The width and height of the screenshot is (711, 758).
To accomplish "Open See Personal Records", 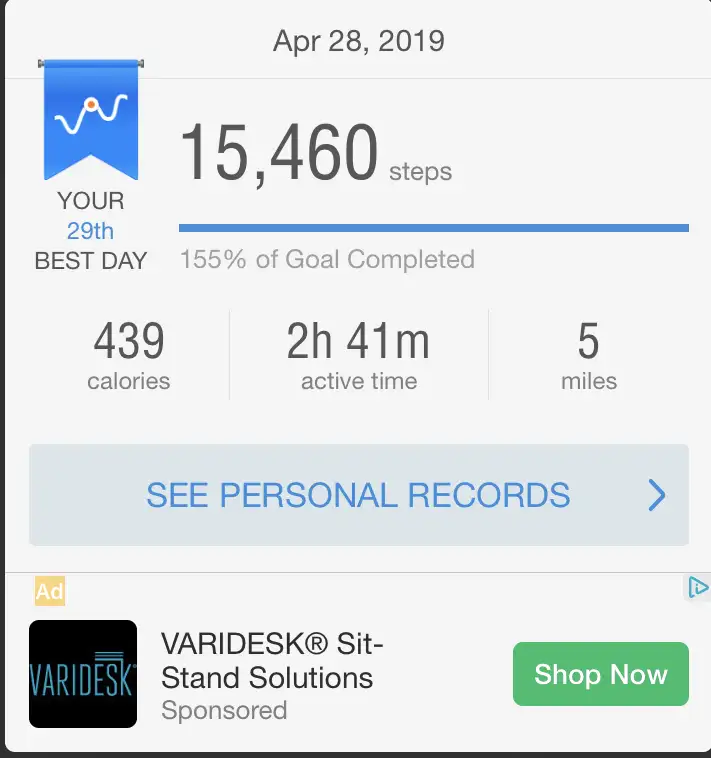I will pos(358,495).
